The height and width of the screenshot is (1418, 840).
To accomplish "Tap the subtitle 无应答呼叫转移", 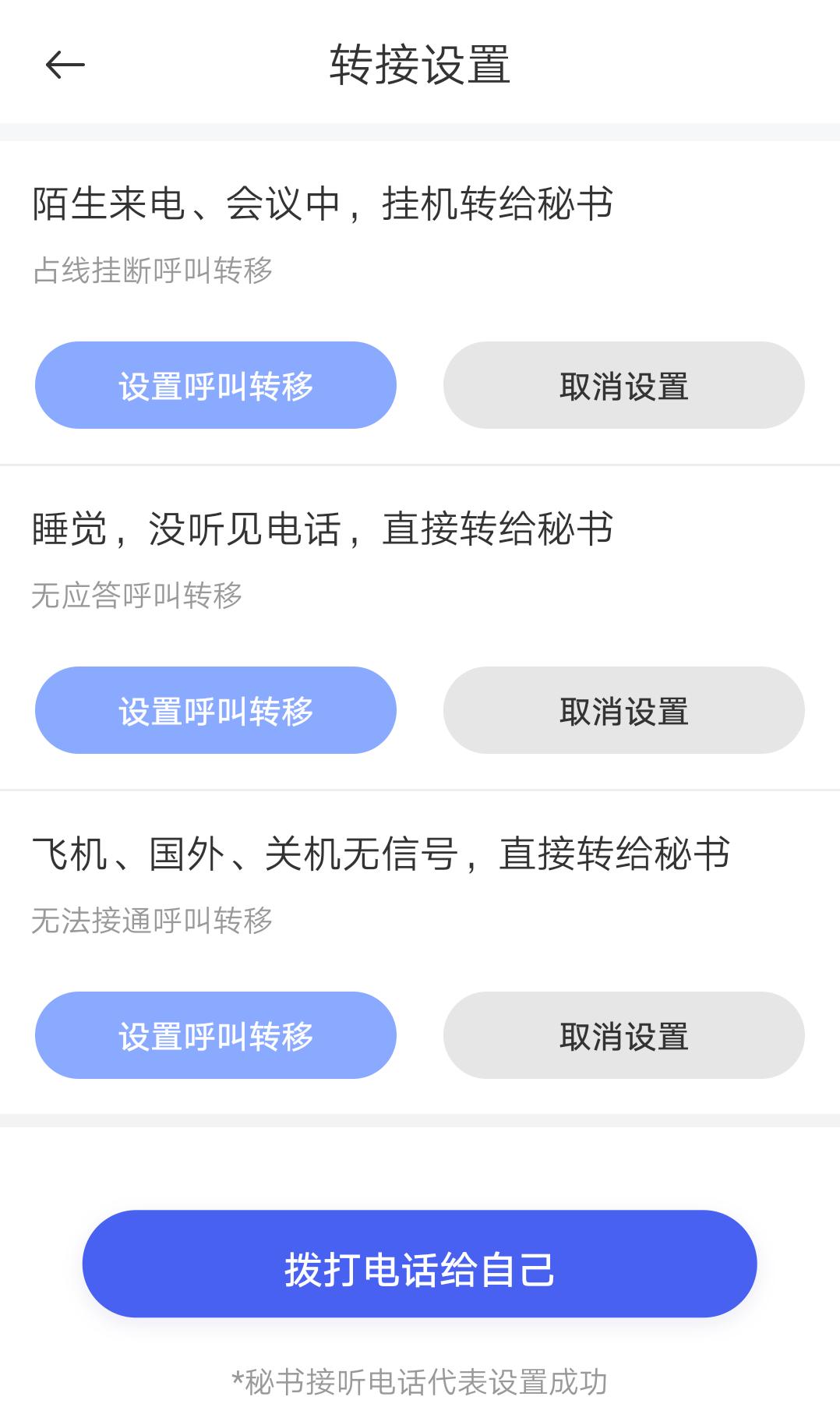I will coord(139,595).
